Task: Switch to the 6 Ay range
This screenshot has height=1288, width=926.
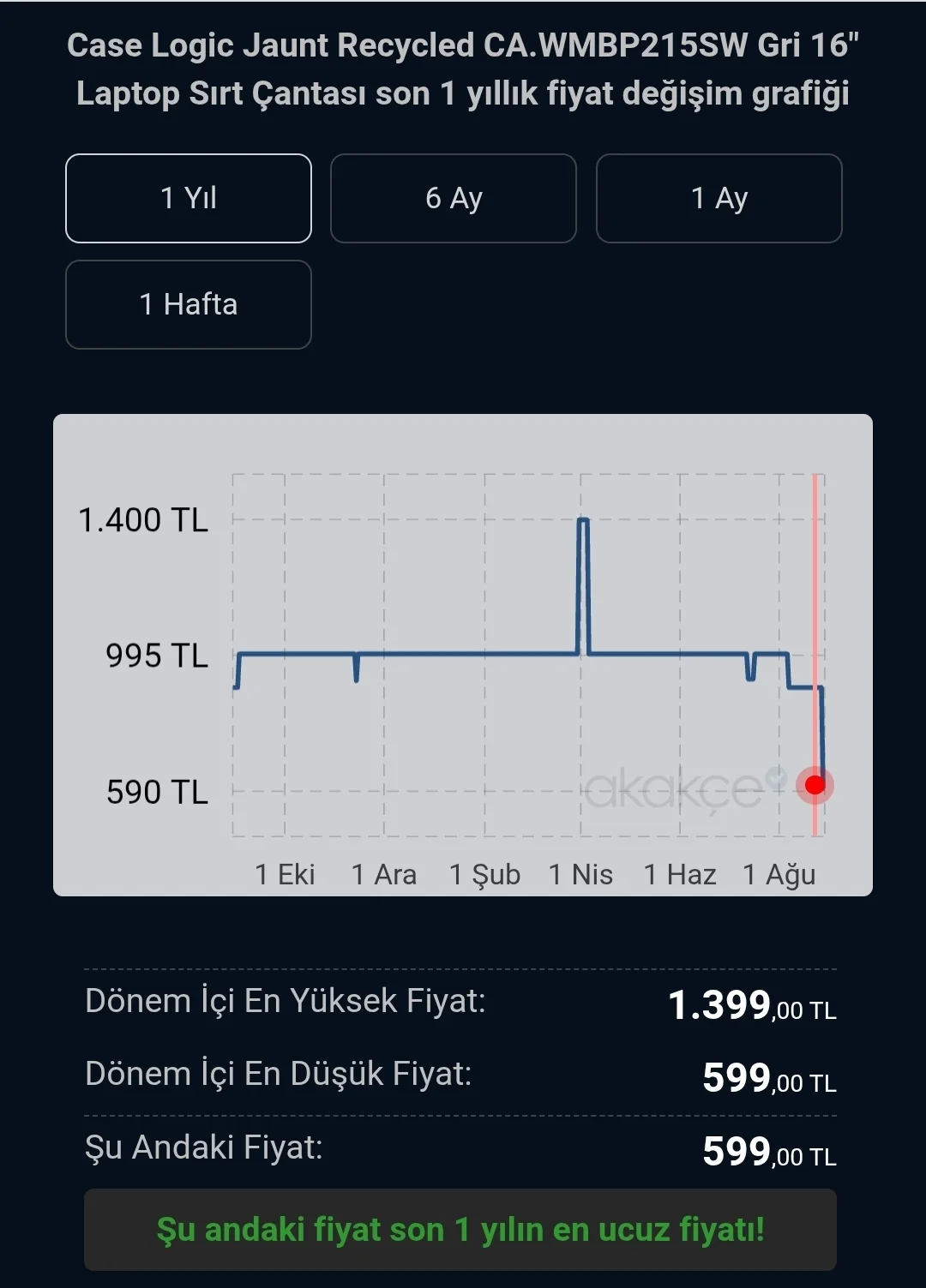Action: point(454,198)
